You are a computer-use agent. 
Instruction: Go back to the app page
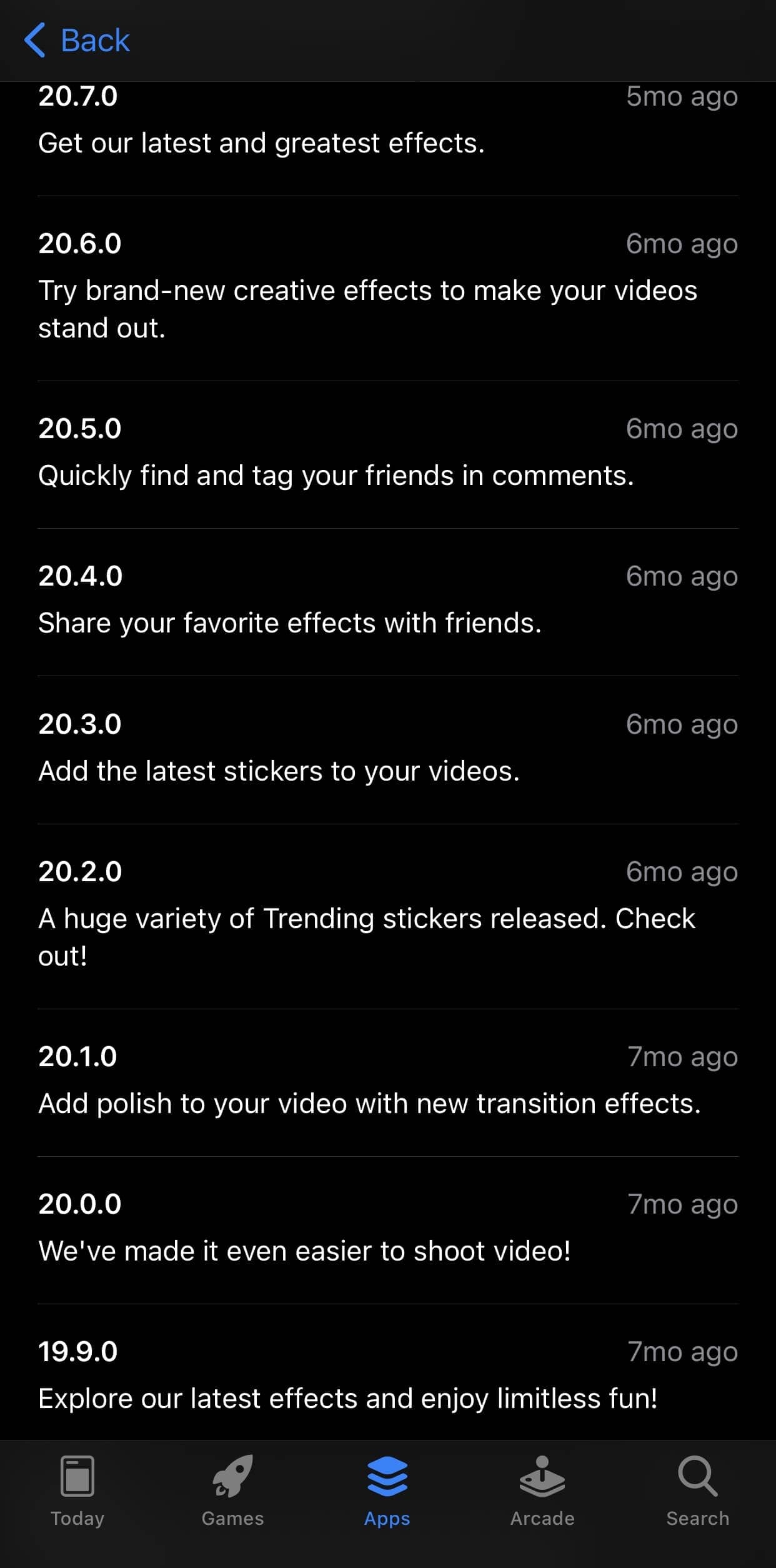click(77, 41)
